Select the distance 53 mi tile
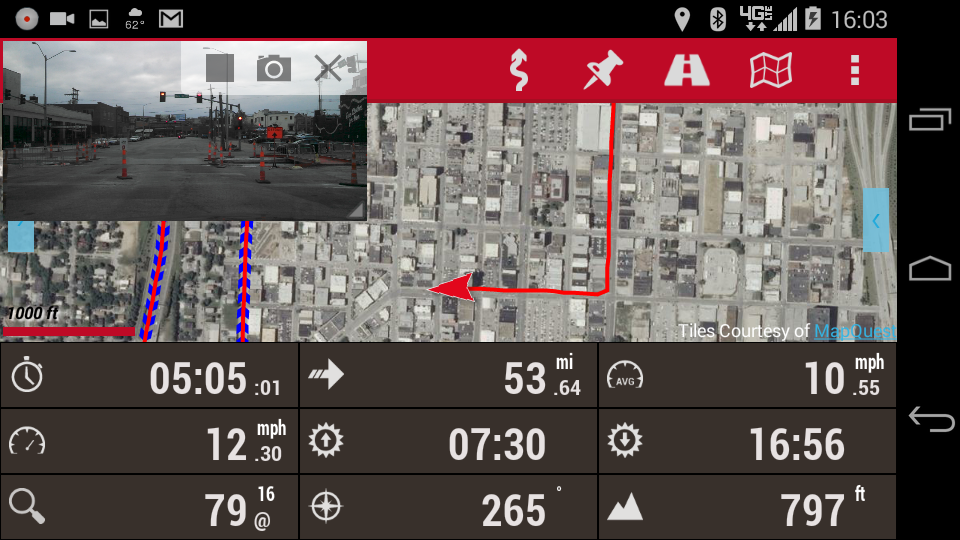 (448, 376)
